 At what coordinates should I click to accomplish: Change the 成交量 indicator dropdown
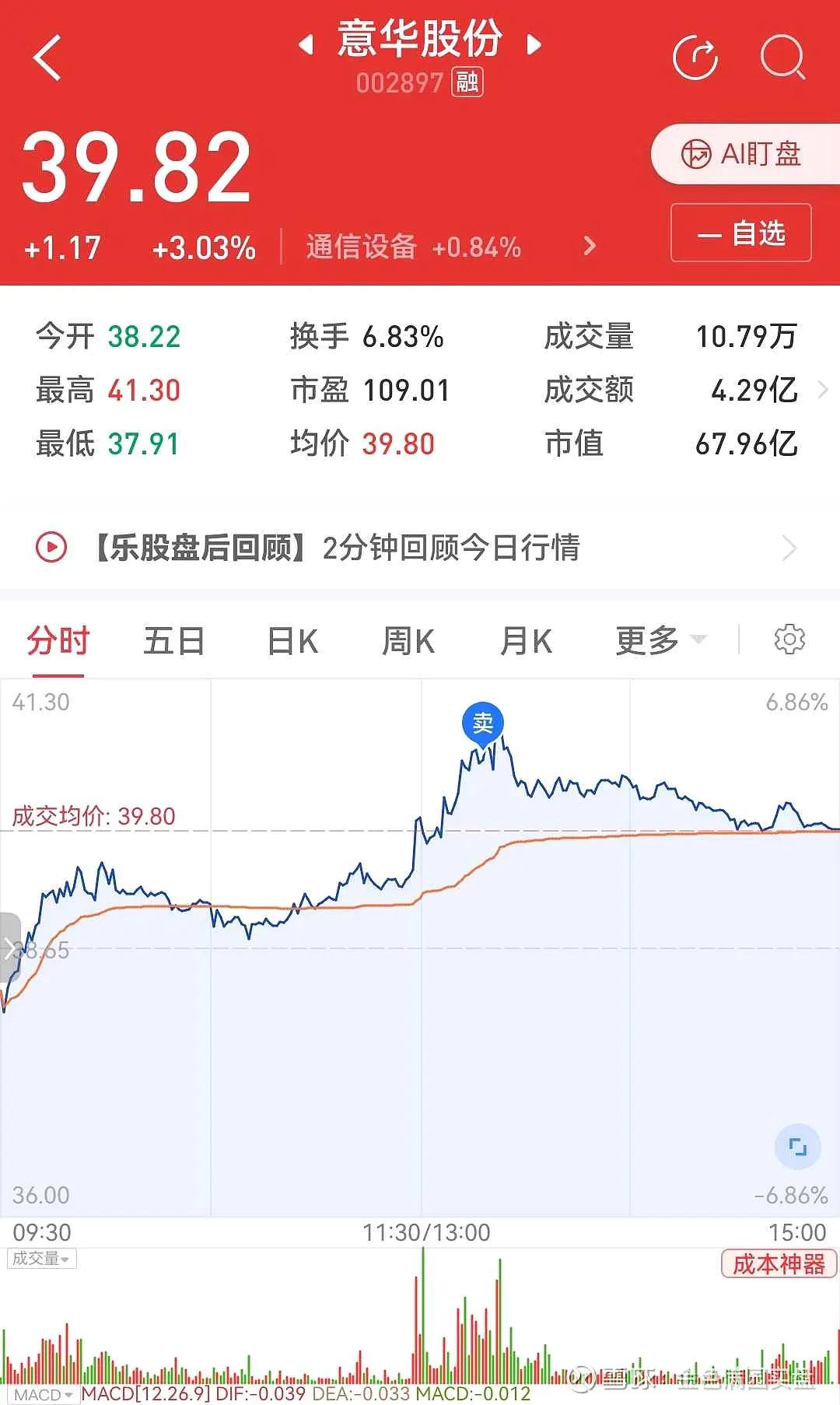(x=41, y=1259)
